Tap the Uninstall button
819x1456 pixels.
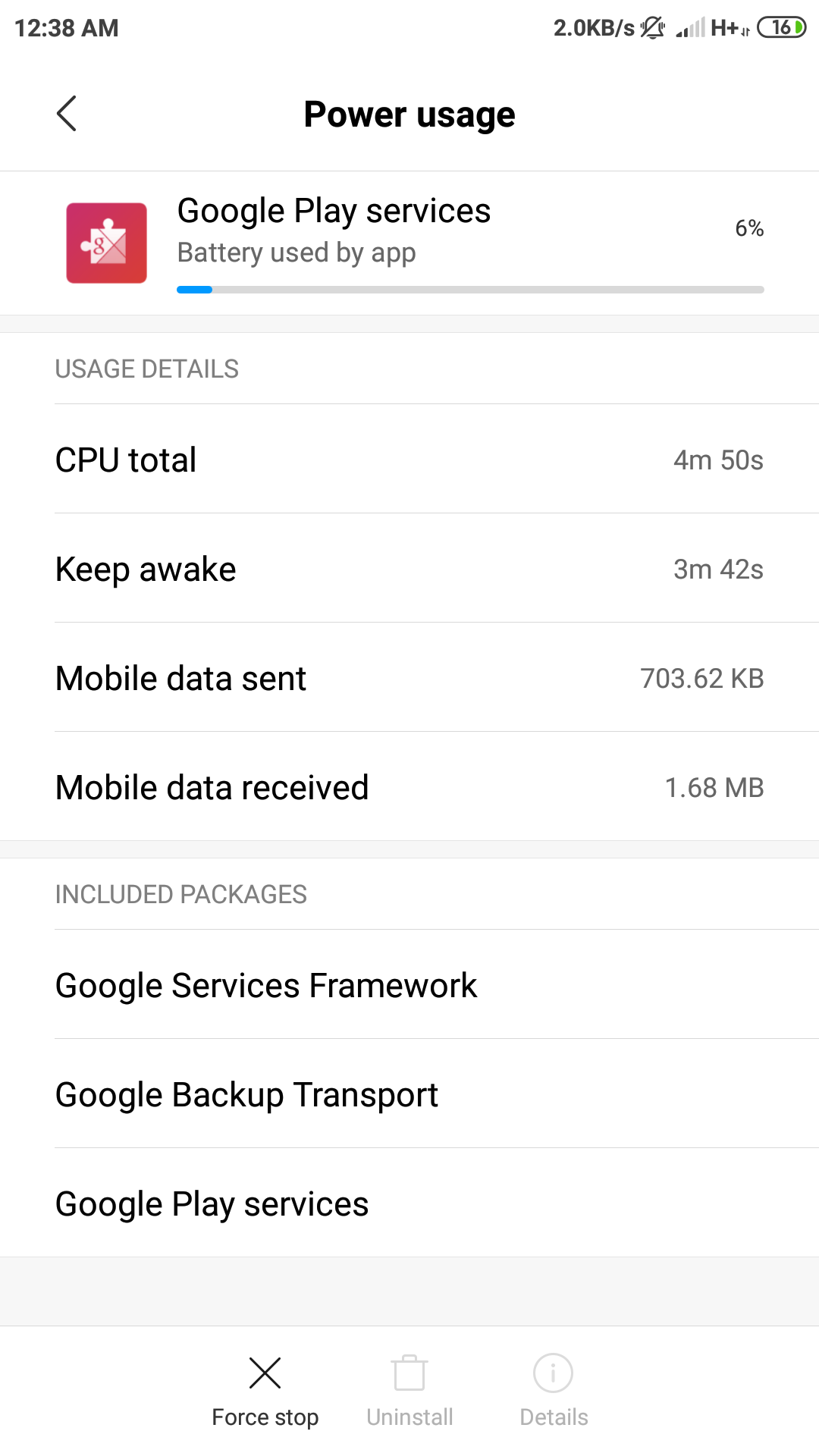point(409,1391)
